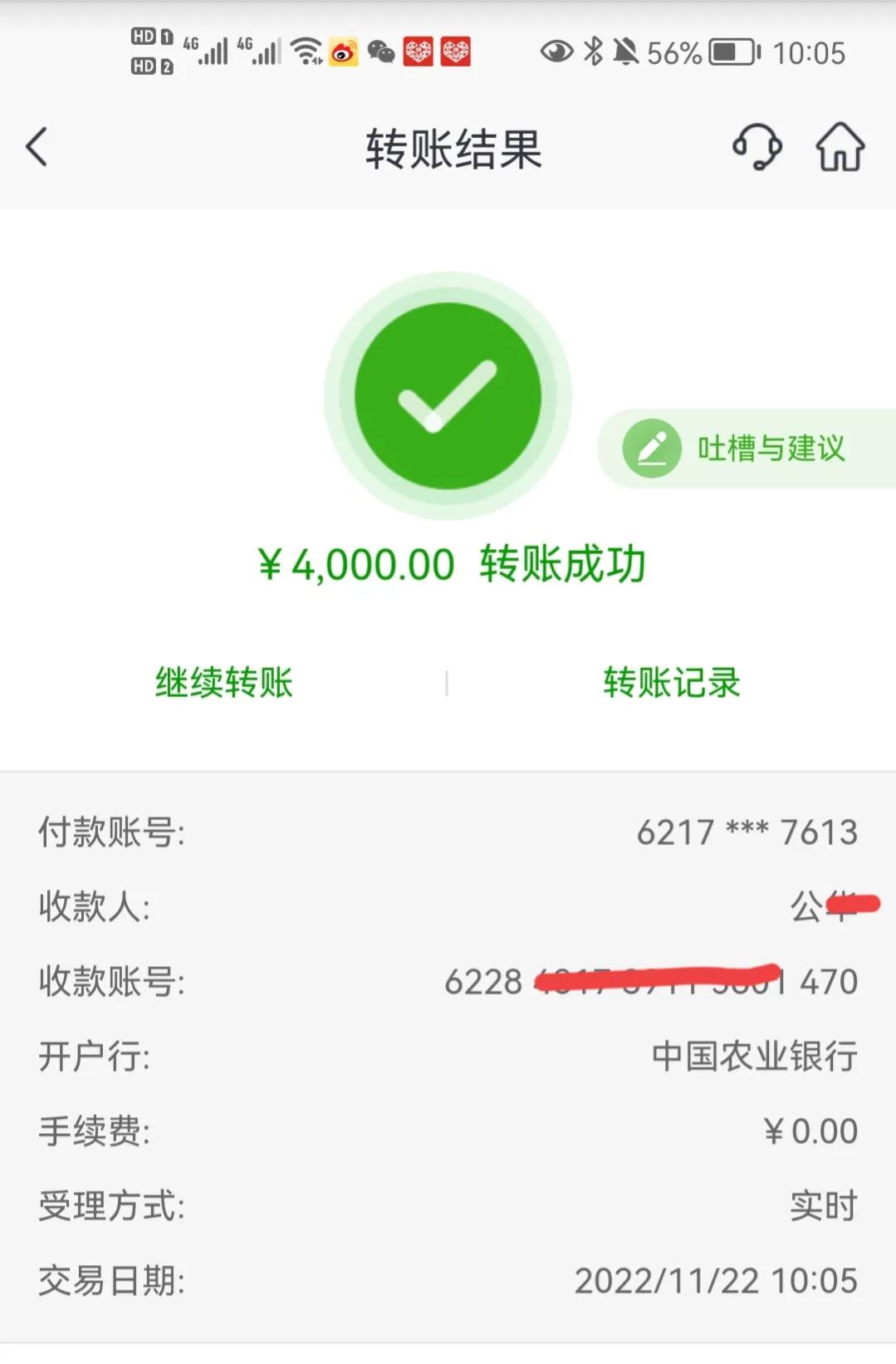Screen dimensions: 896x1364
Task: Tap the eye protection mode icon
Action: click(557, 52)
